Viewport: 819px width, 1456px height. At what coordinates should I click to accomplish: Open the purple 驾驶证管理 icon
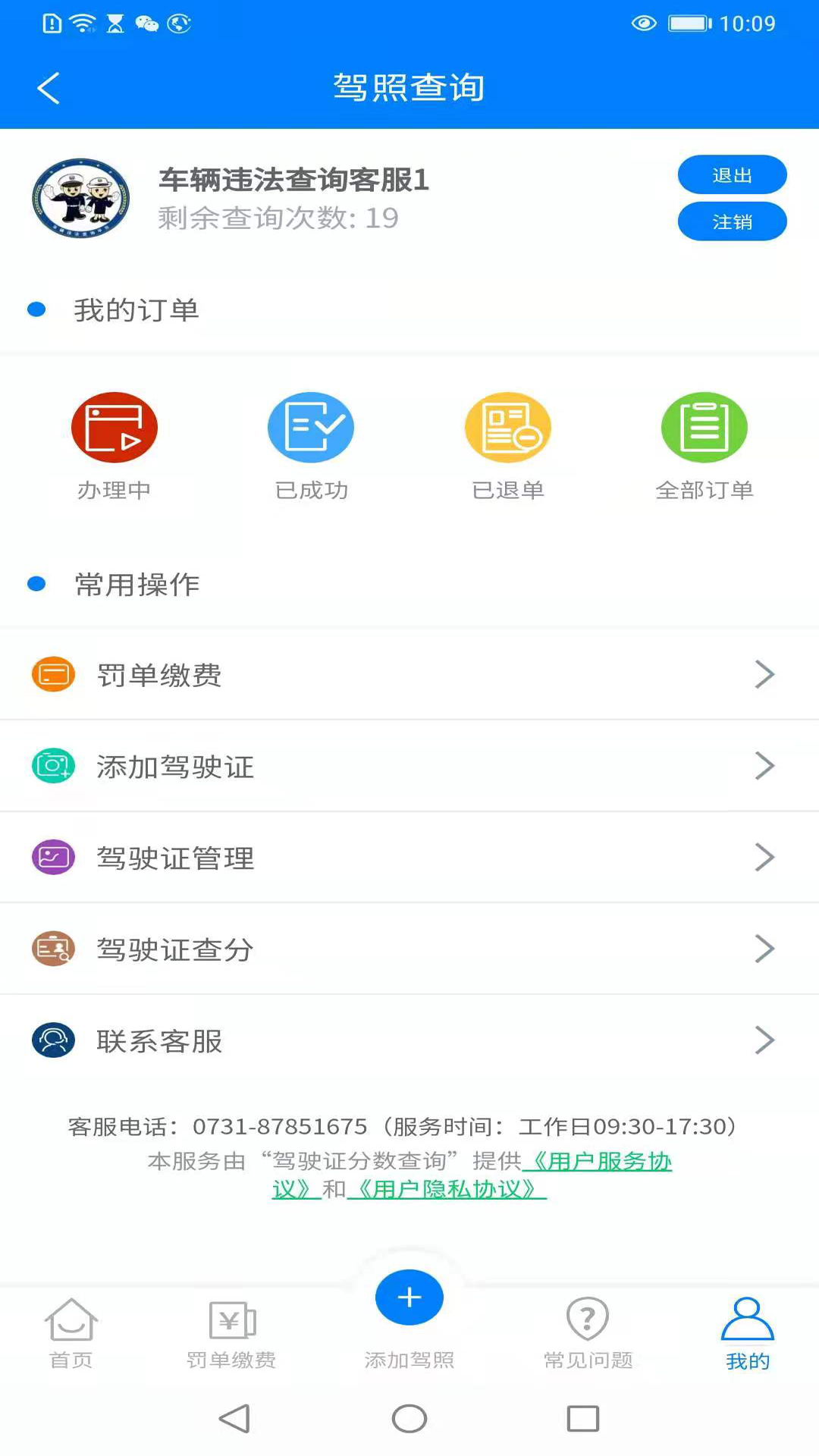(53, 857)
